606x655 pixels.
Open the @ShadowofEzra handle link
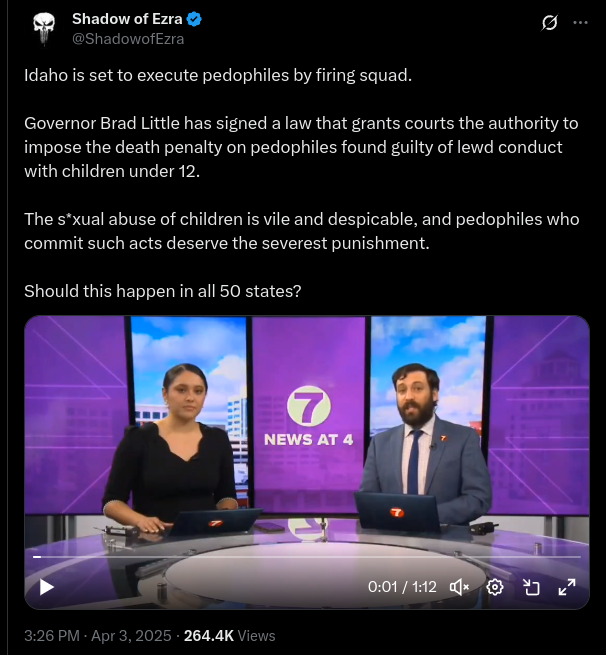[127, 39]
